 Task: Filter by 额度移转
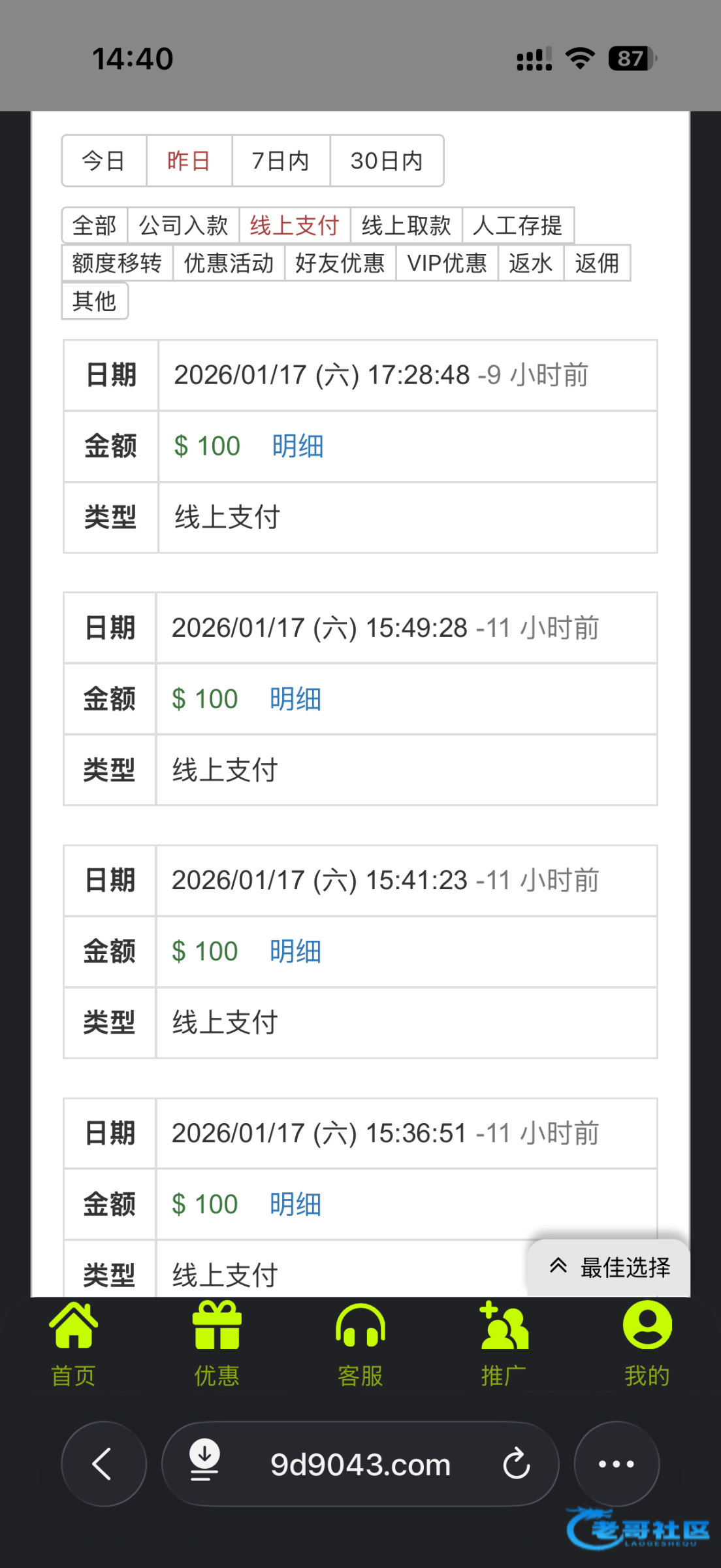tap(117, 263)
